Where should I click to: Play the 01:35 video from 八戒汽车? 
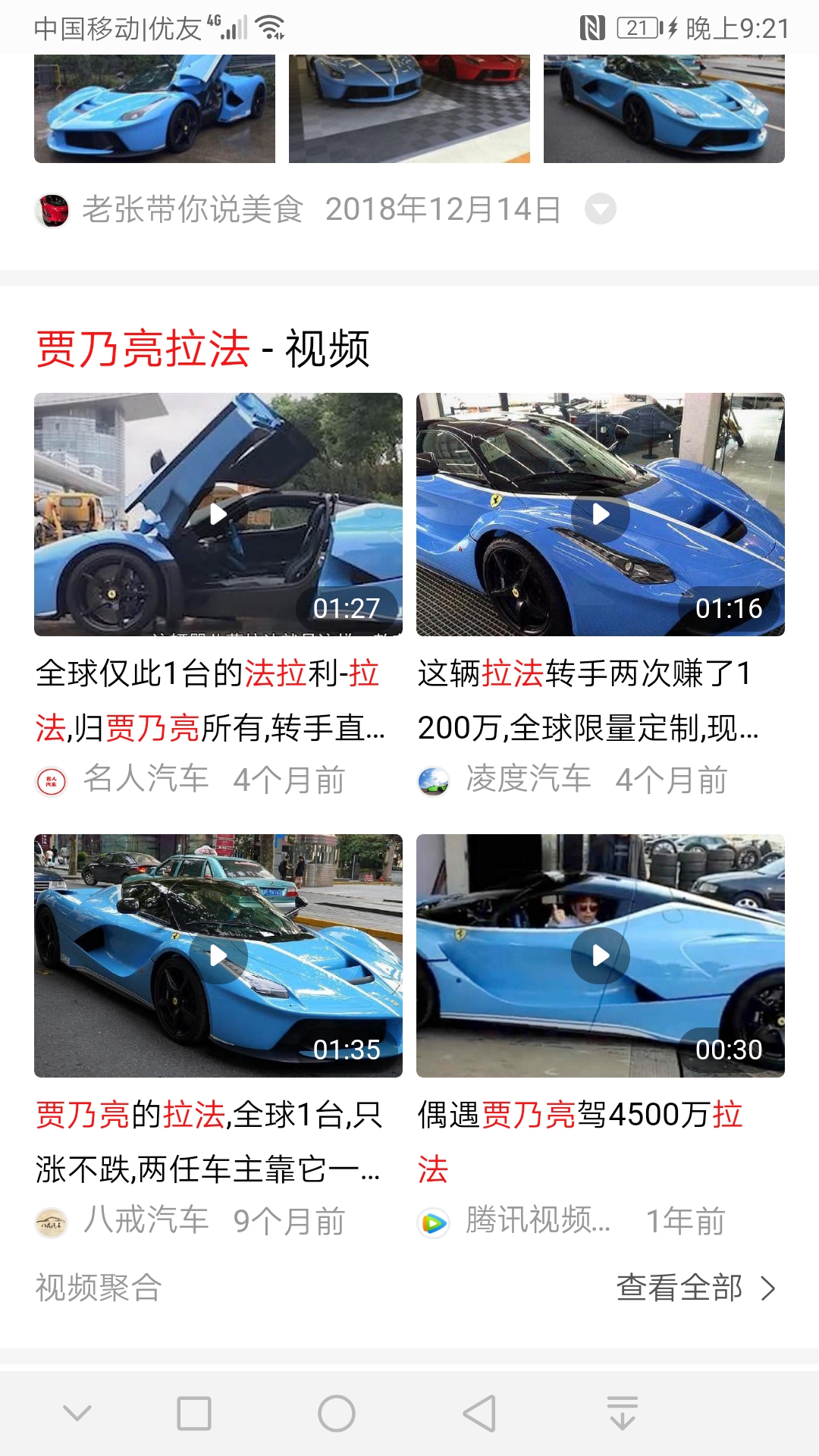[x=218, y=955]
